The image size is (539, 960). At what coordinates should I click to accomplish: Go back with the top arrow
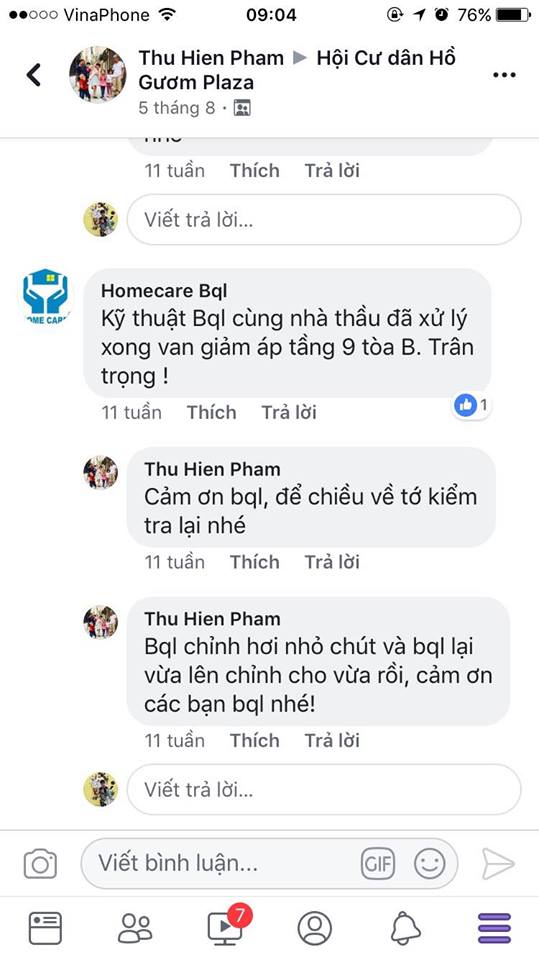[34, 75]
